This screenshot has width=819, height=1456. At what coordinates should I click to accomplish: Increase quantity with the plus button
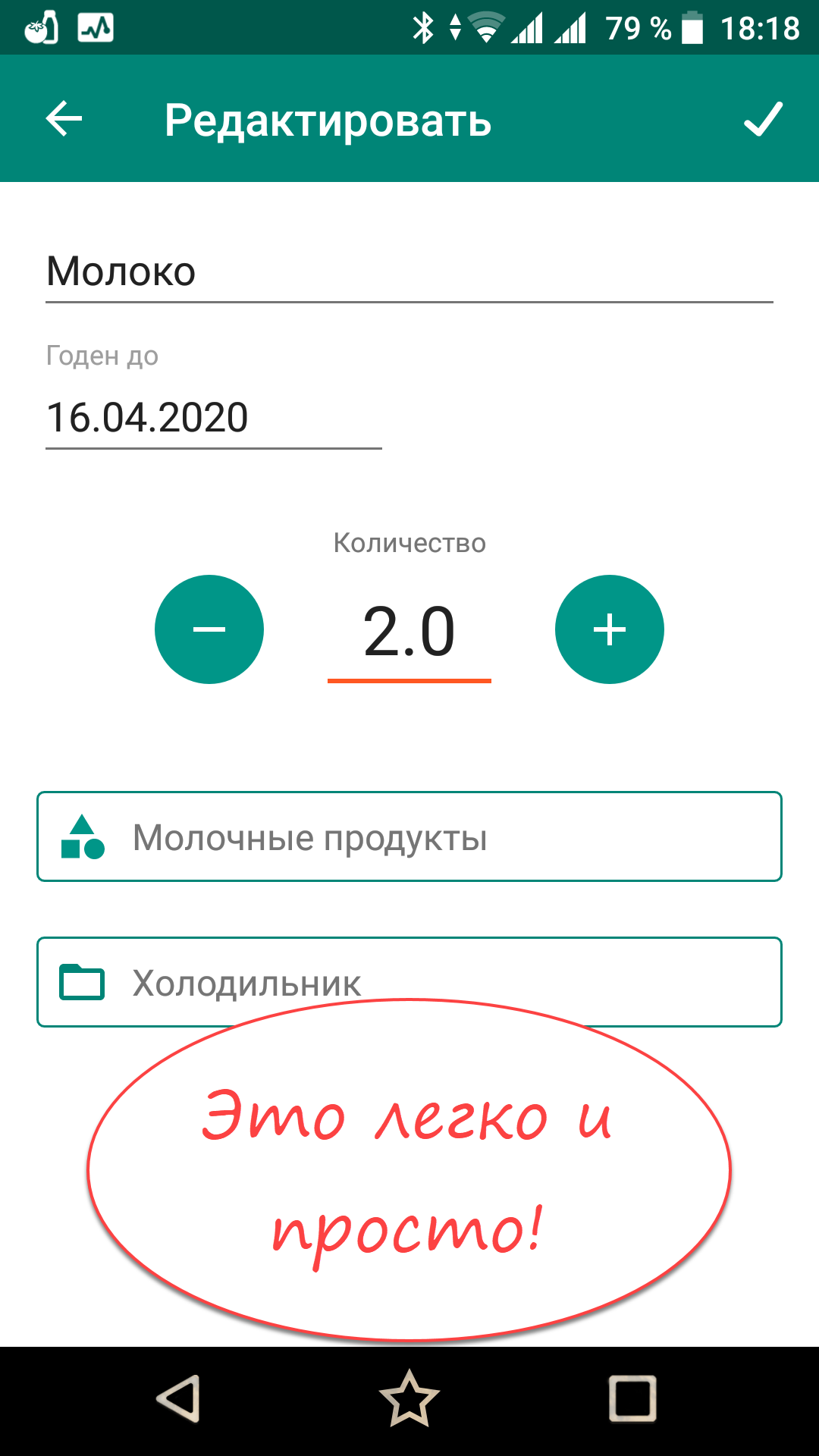[610, 629]
